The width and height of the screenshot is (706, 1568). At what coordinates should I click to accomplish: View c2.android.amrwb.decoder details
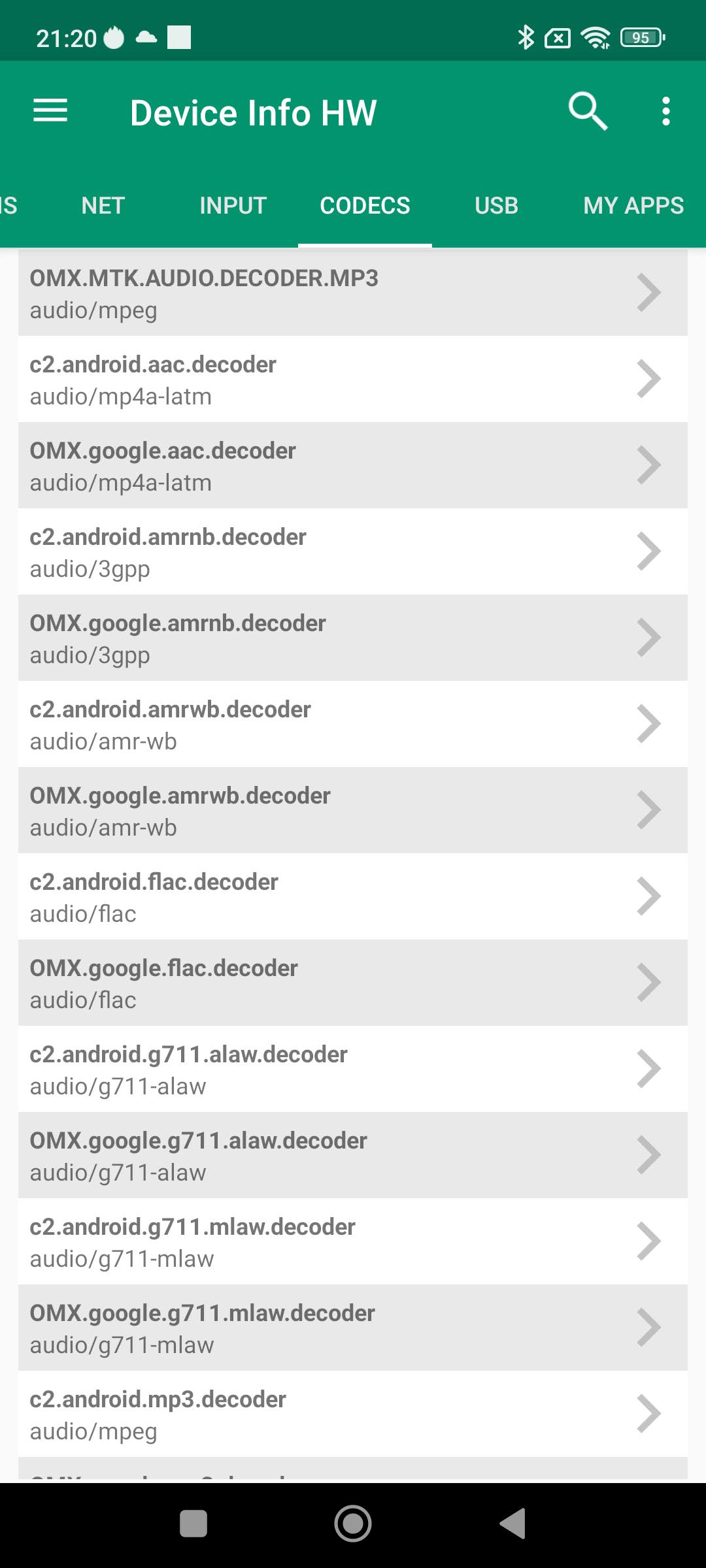coord(353,725)
